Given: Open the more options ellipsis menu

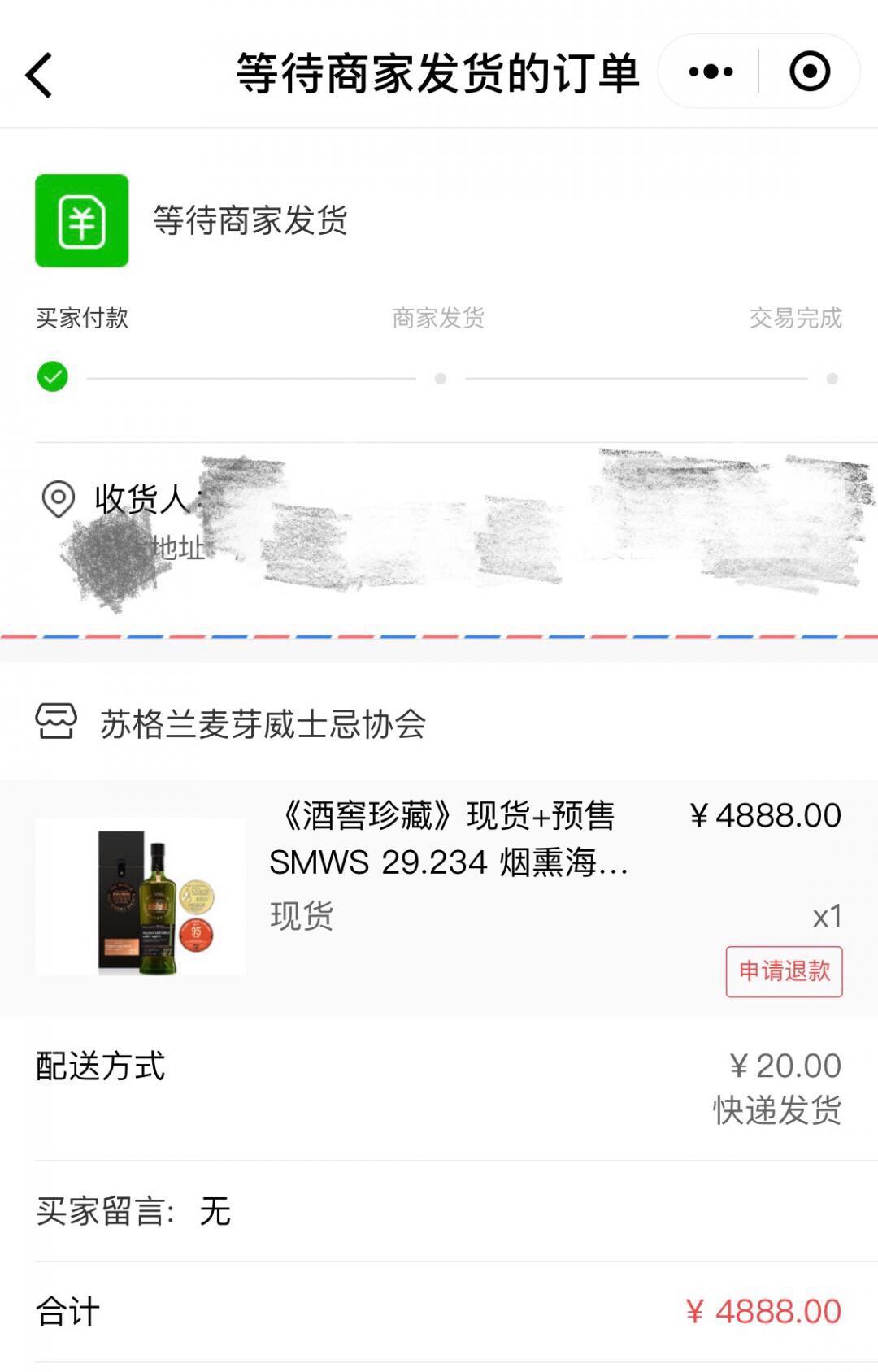Looking at the screenshot, I should point(710,72).
